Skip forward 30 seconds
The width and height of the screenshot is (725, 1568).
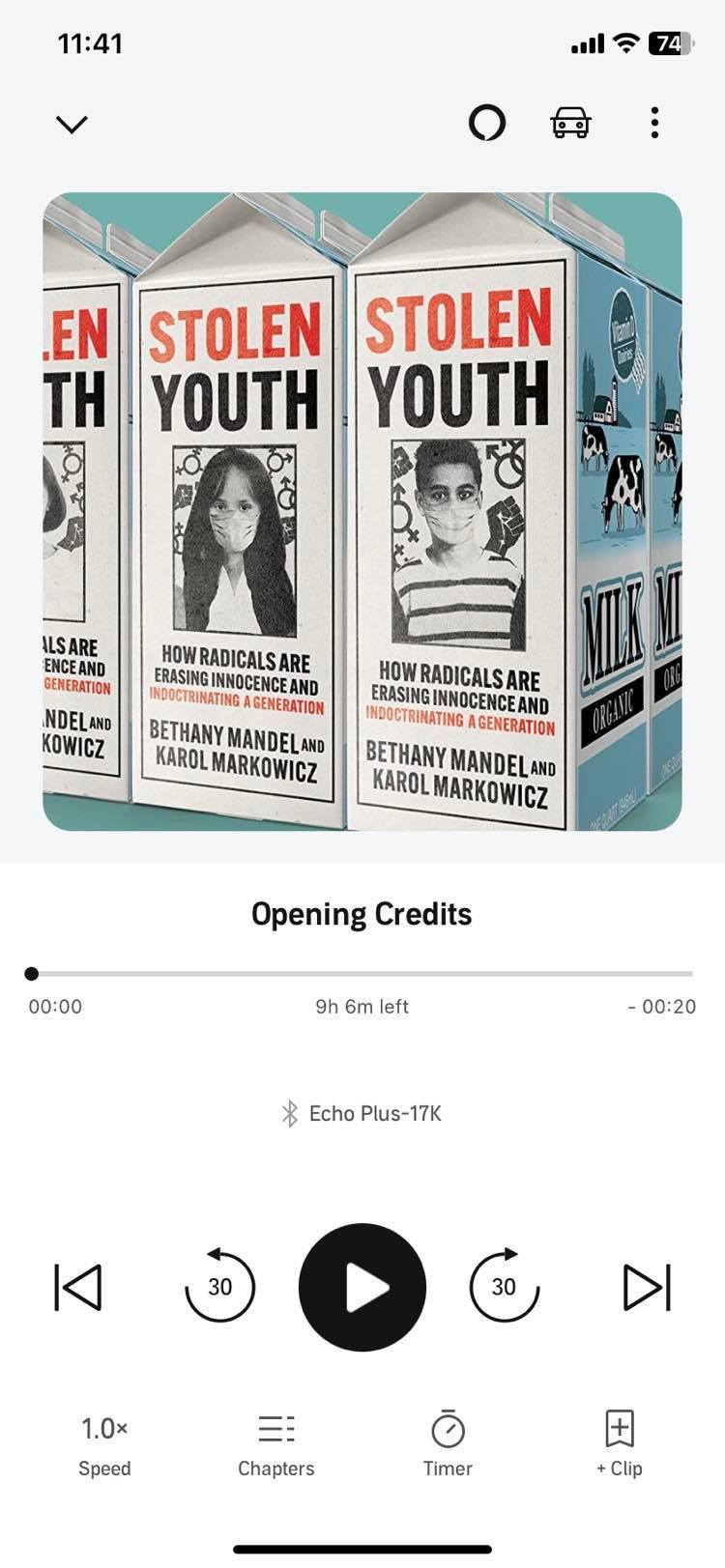(504, 1286)
